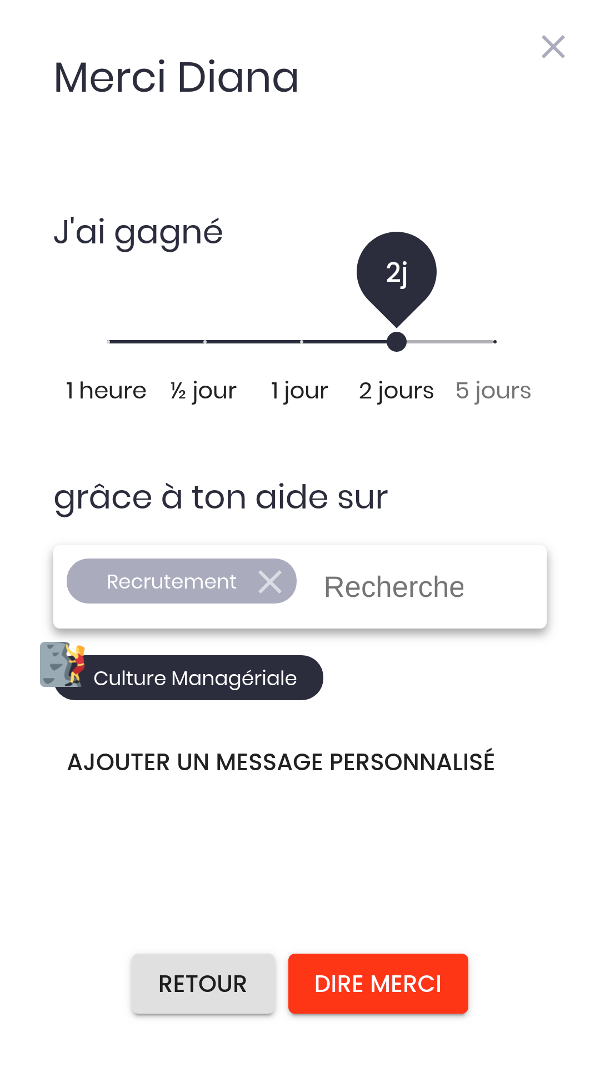
Task: Remove the Recrutement chip
Action: click(270, 582)
